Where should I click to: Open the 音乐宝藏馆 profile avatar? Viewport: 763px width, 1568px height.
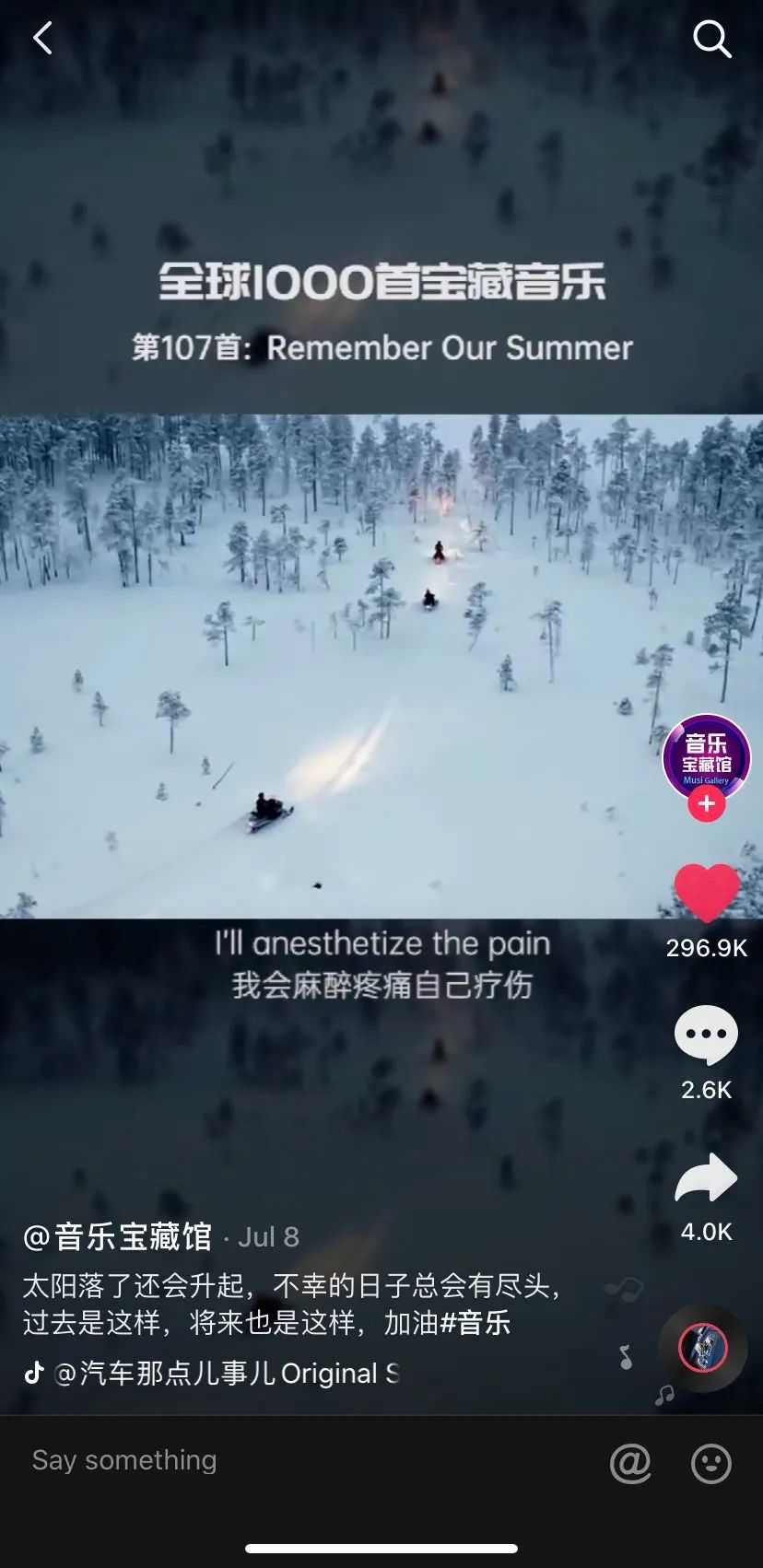[706, 757]
